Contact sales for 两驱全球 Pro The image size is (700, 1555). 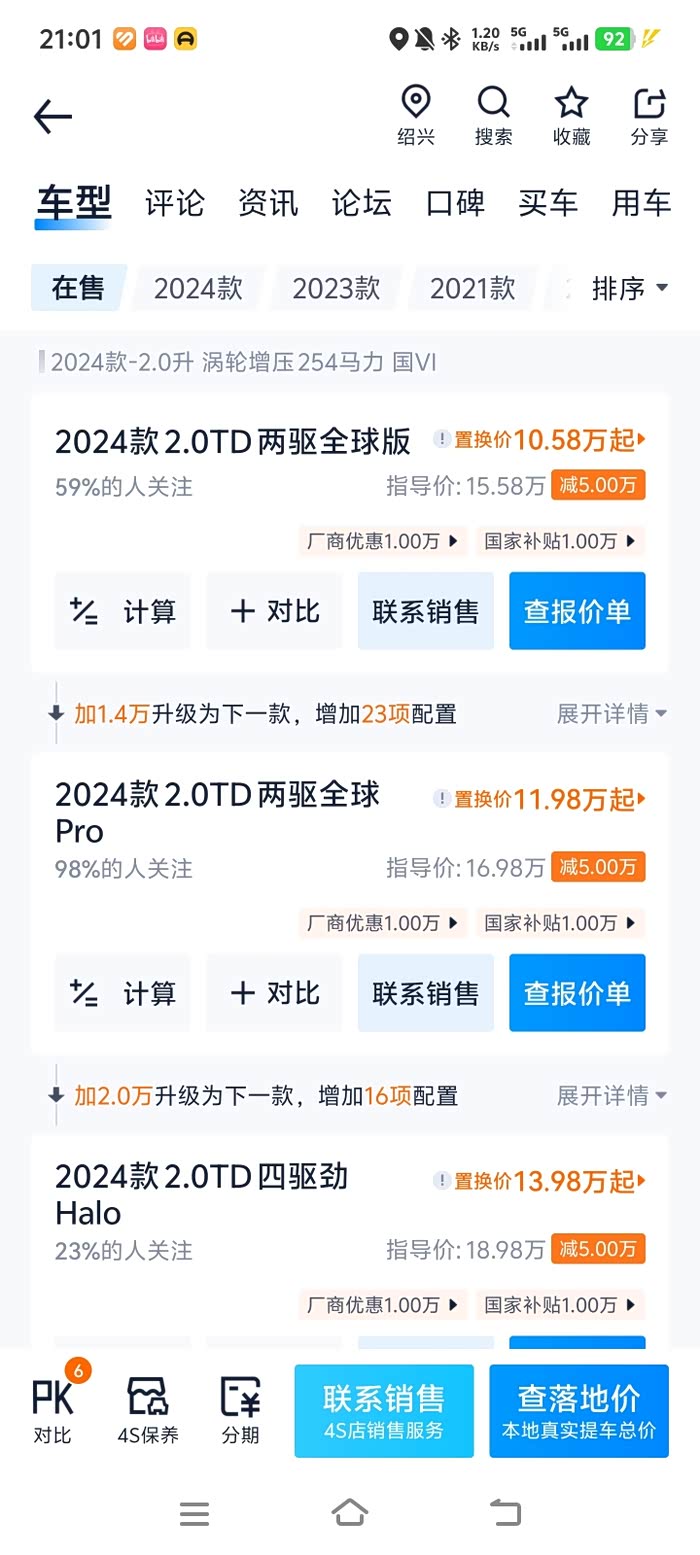pyautogui.click(x=425, y=993)
